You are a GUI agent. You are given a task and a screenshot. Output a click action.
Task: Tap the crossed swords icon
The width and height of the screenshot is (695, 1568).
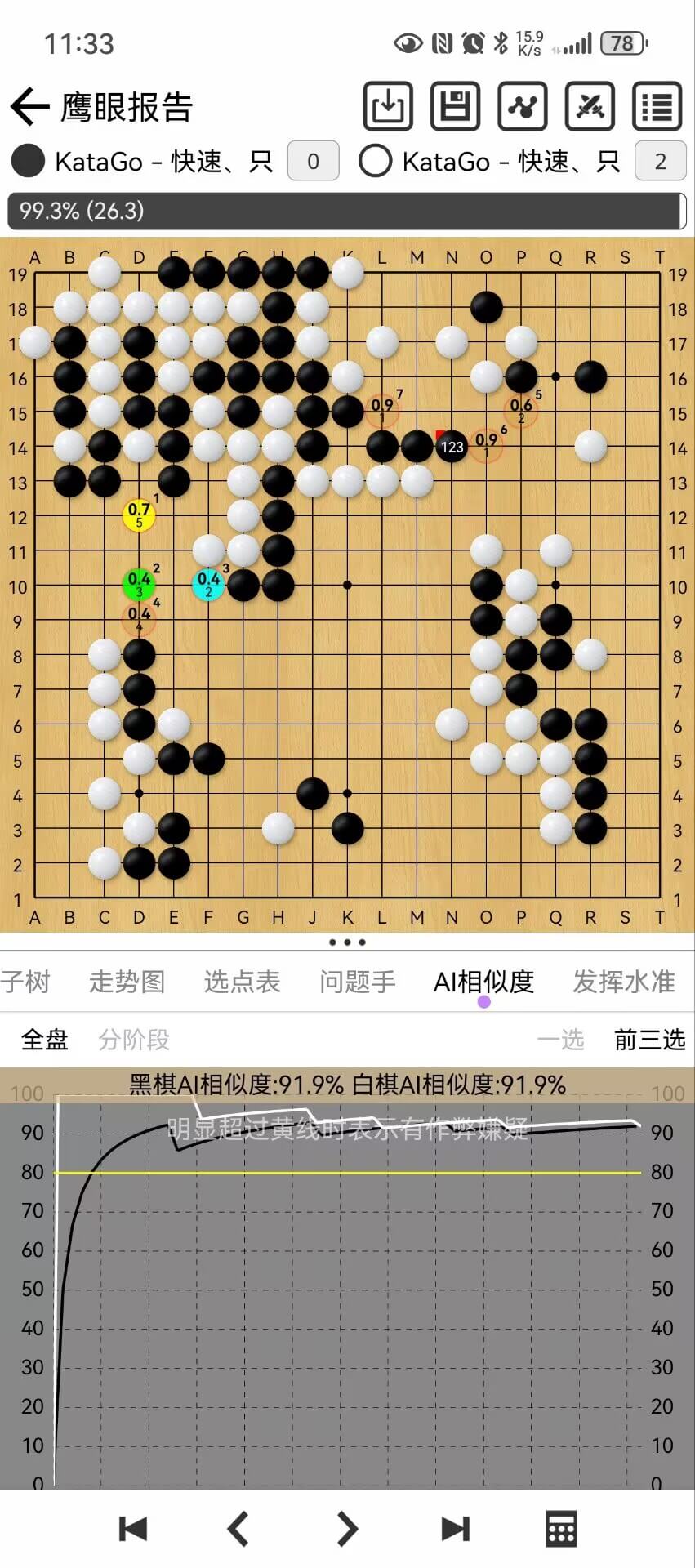click(590, 106)
